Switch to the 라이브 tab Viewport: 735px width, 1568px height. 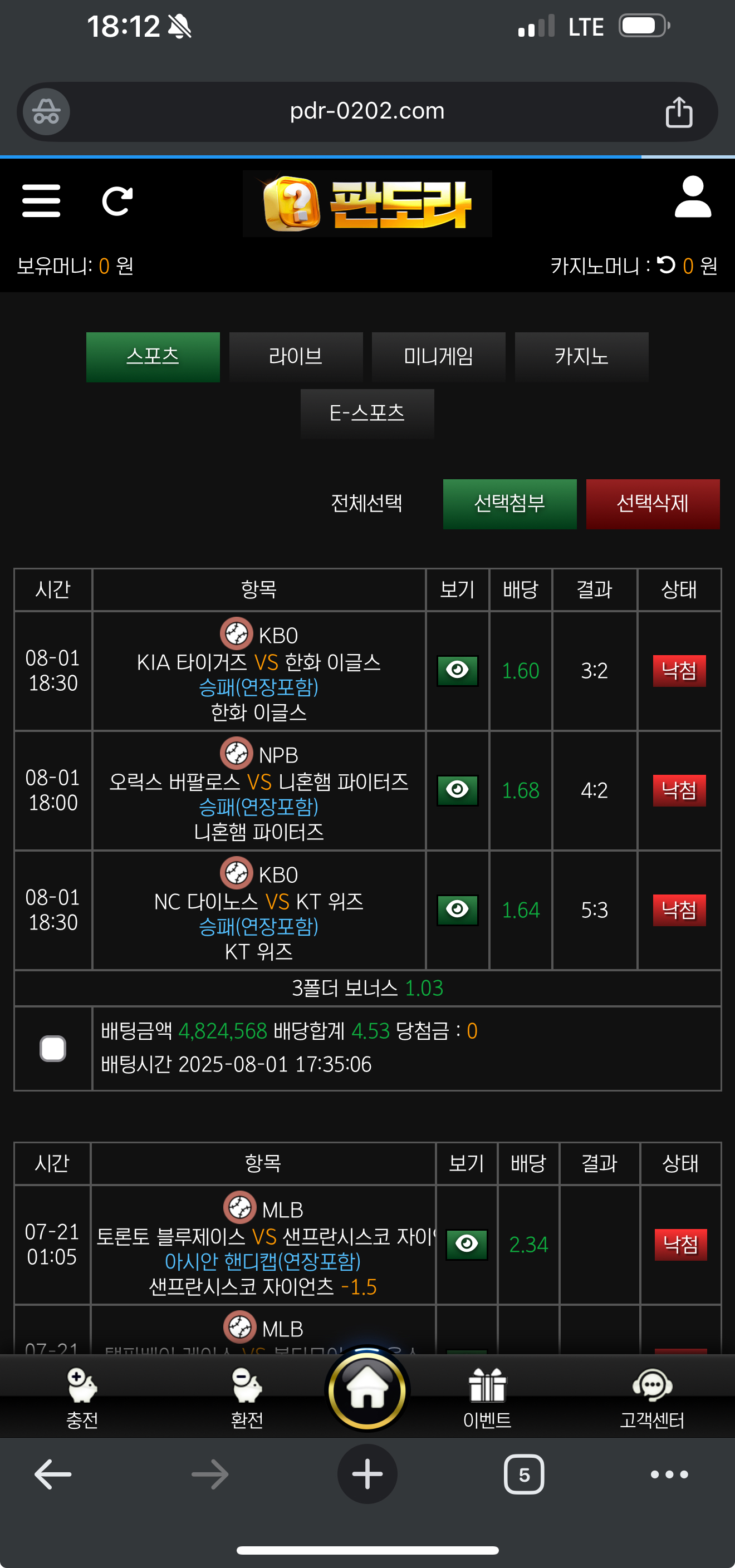coord(295,357)
